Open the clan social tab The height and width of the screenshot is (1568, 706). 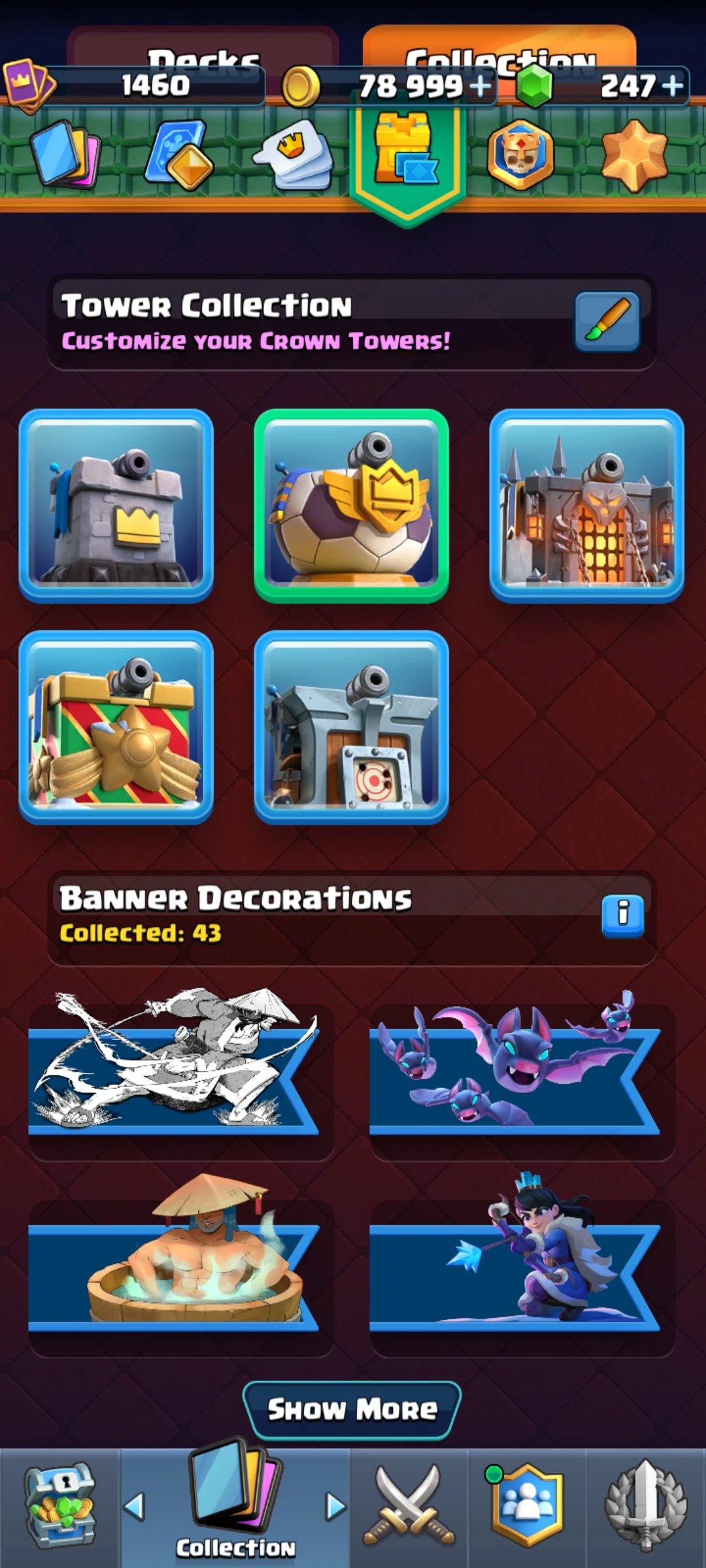point(527,1507)
